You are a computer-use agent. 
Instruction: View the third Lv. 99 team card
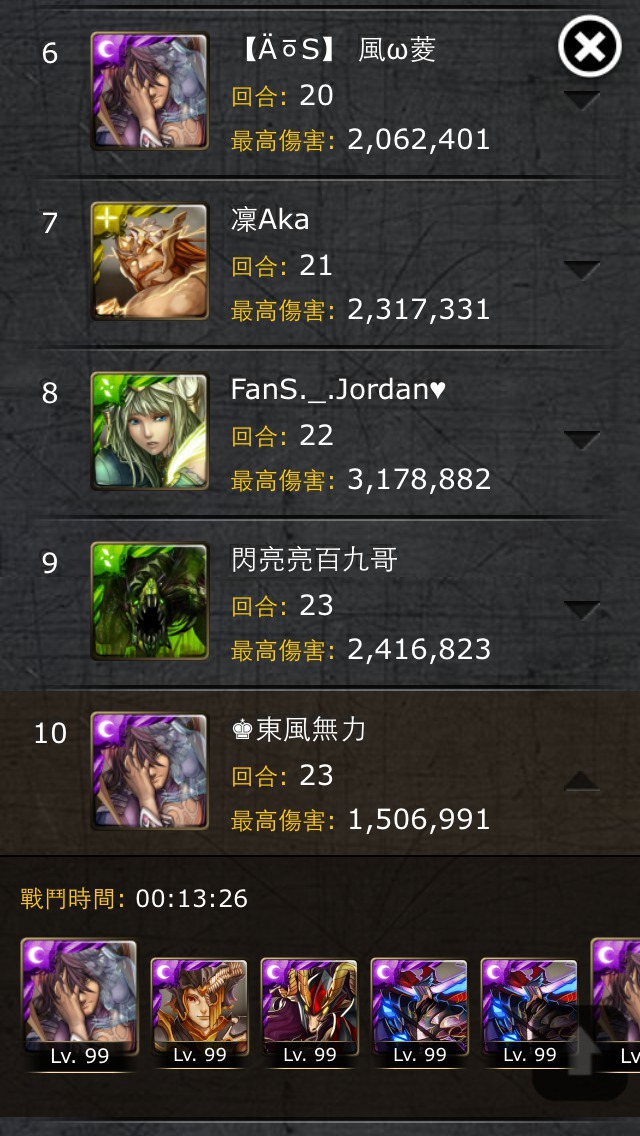click(x=309, y=1012)
